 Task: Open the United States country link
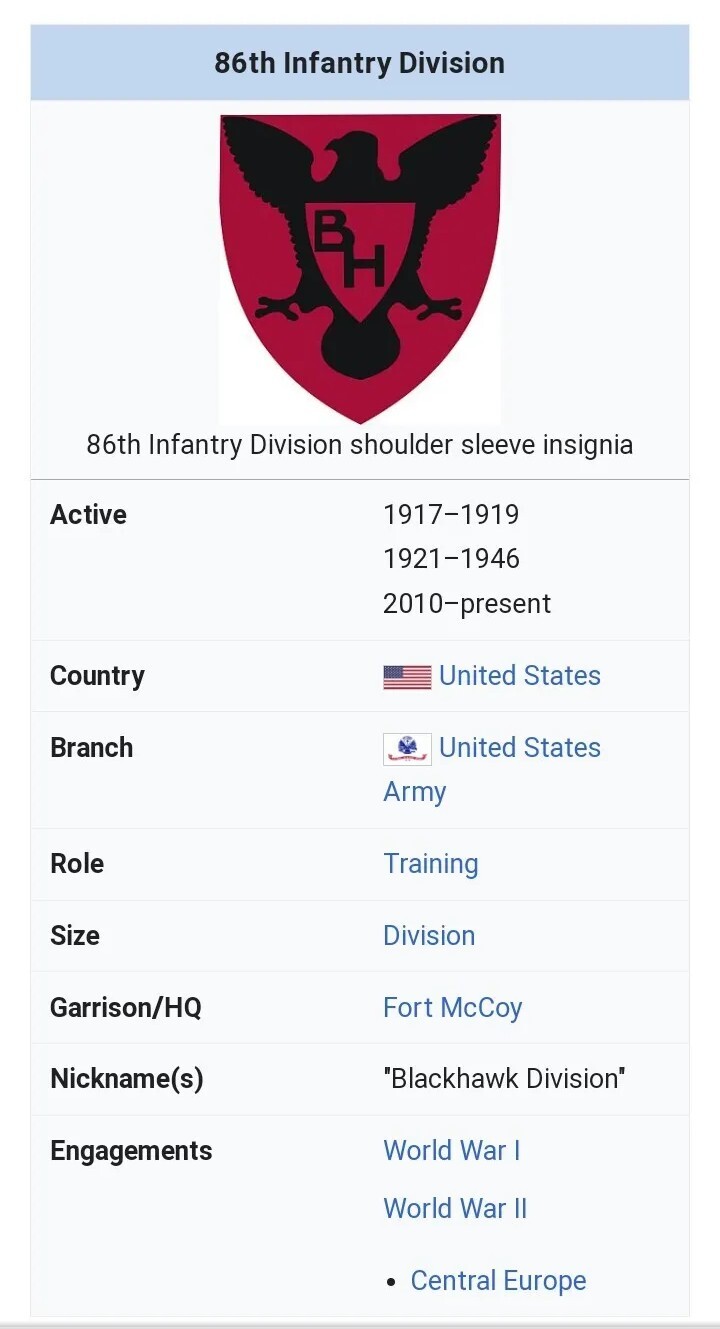click(519, 676)
